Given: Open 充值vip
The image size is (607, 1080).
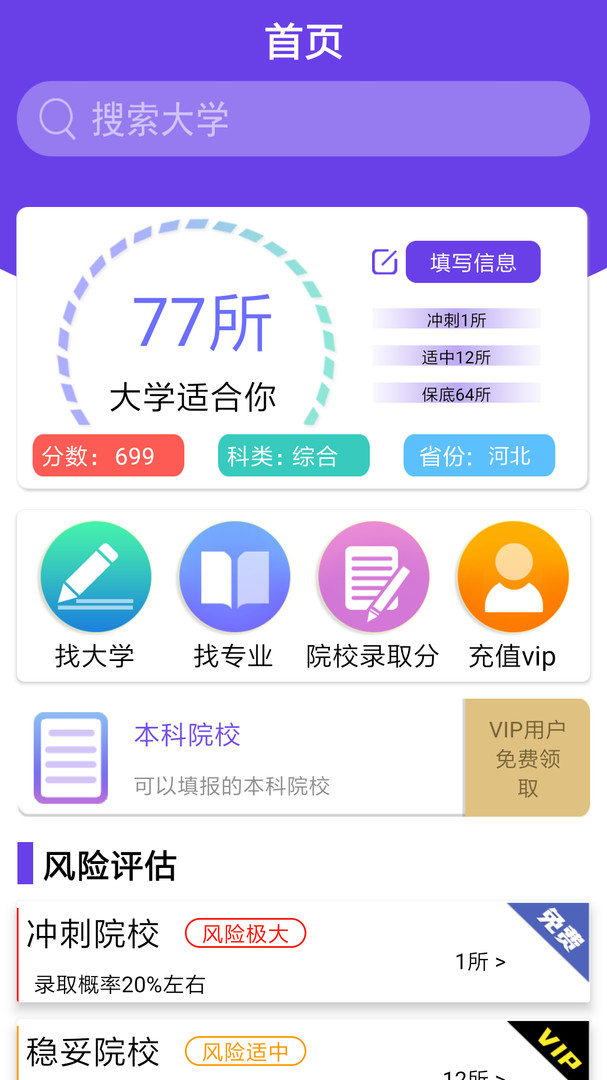Looking at the screenshot, I should click(x=512, y=596).
